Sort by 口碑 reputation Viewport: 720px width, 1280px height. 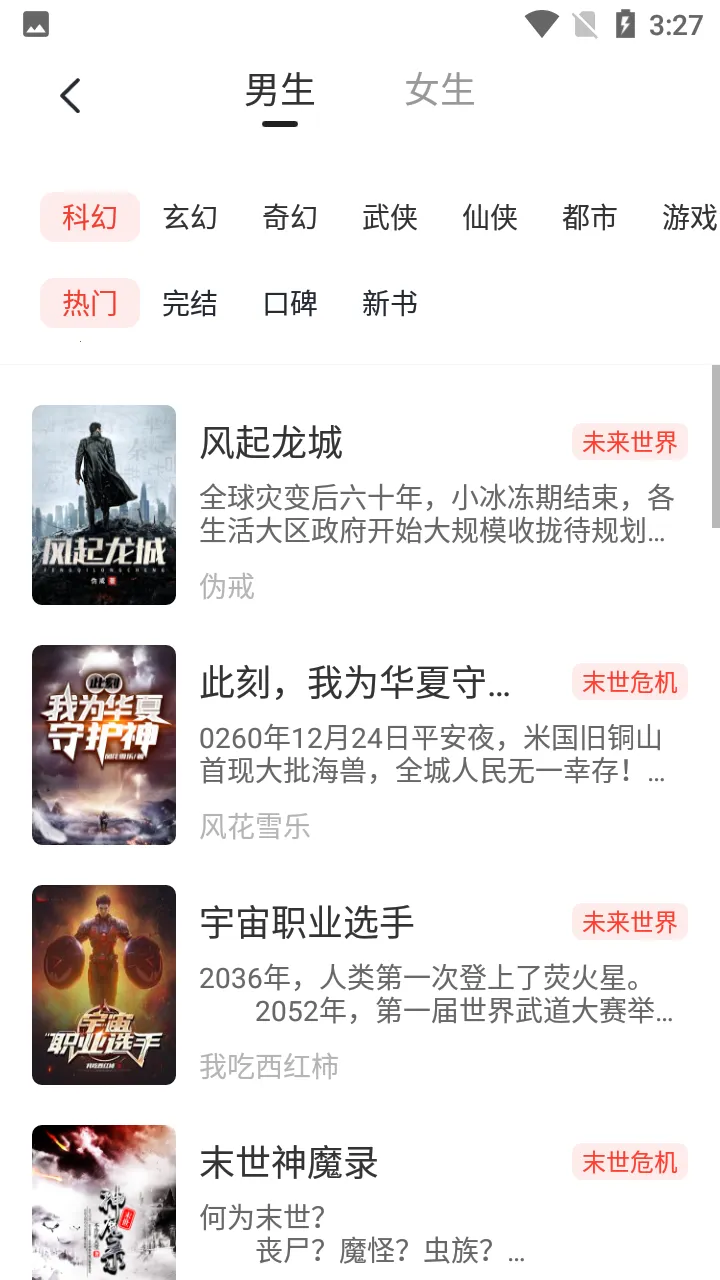pos(290,303)
